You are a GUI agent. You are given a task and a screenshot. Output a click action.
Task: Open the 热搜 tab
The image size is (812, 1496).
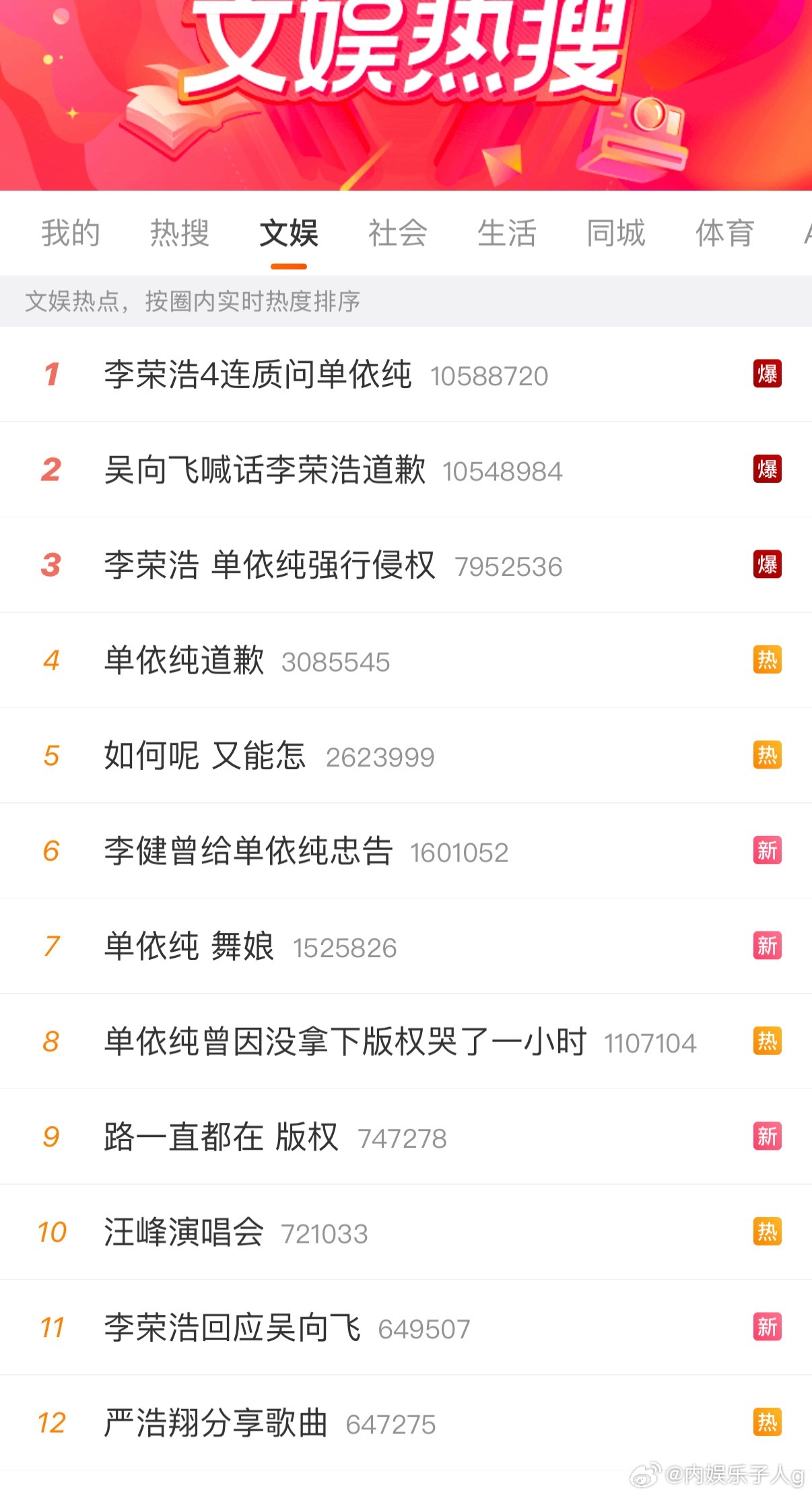(x=179, y=234)
